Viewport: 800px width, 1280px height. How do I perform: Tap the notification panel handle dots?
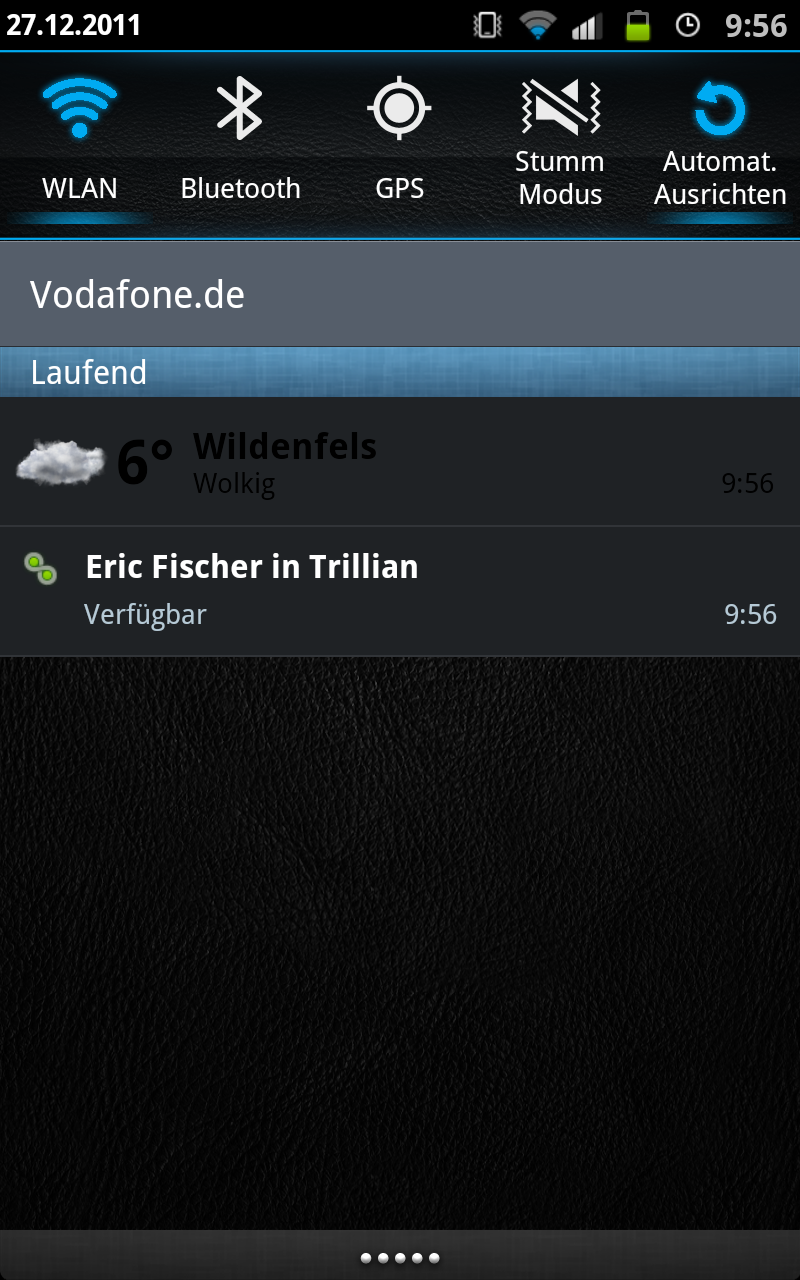(400, 1257)
